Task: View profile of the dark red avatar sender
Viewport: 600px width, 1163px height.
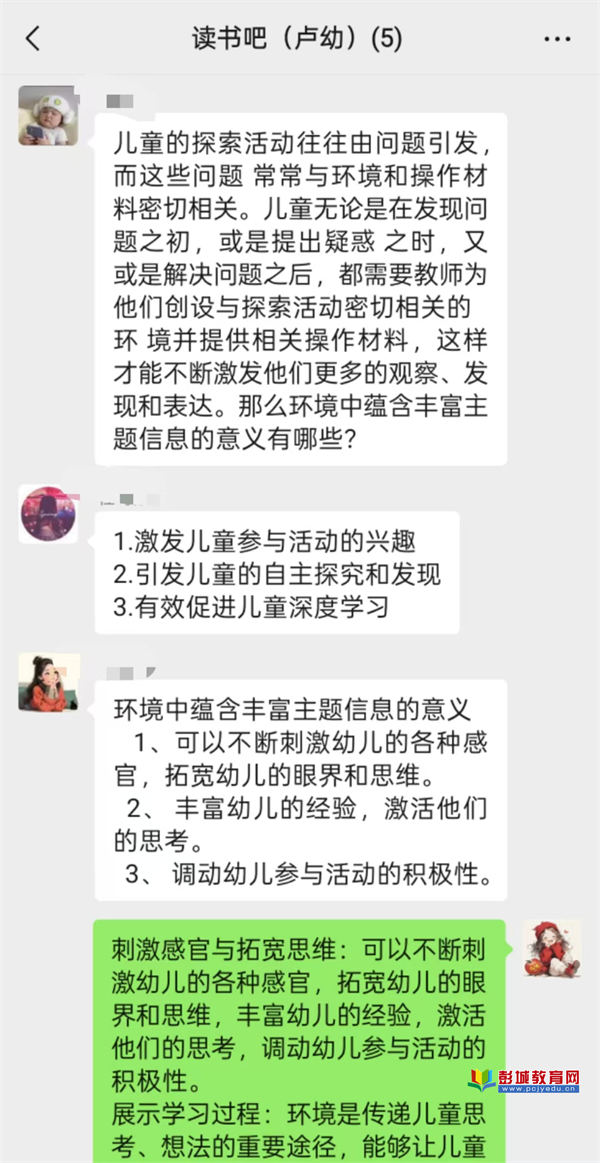Action: (x=48, y=515)
